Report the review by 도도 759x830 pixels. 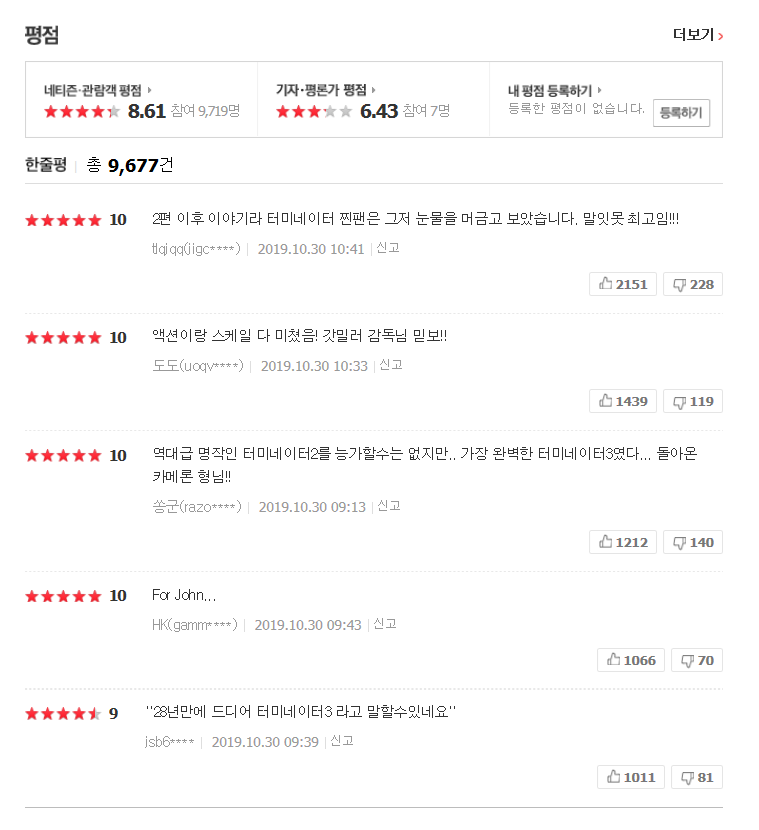click(x=390, y=365)
